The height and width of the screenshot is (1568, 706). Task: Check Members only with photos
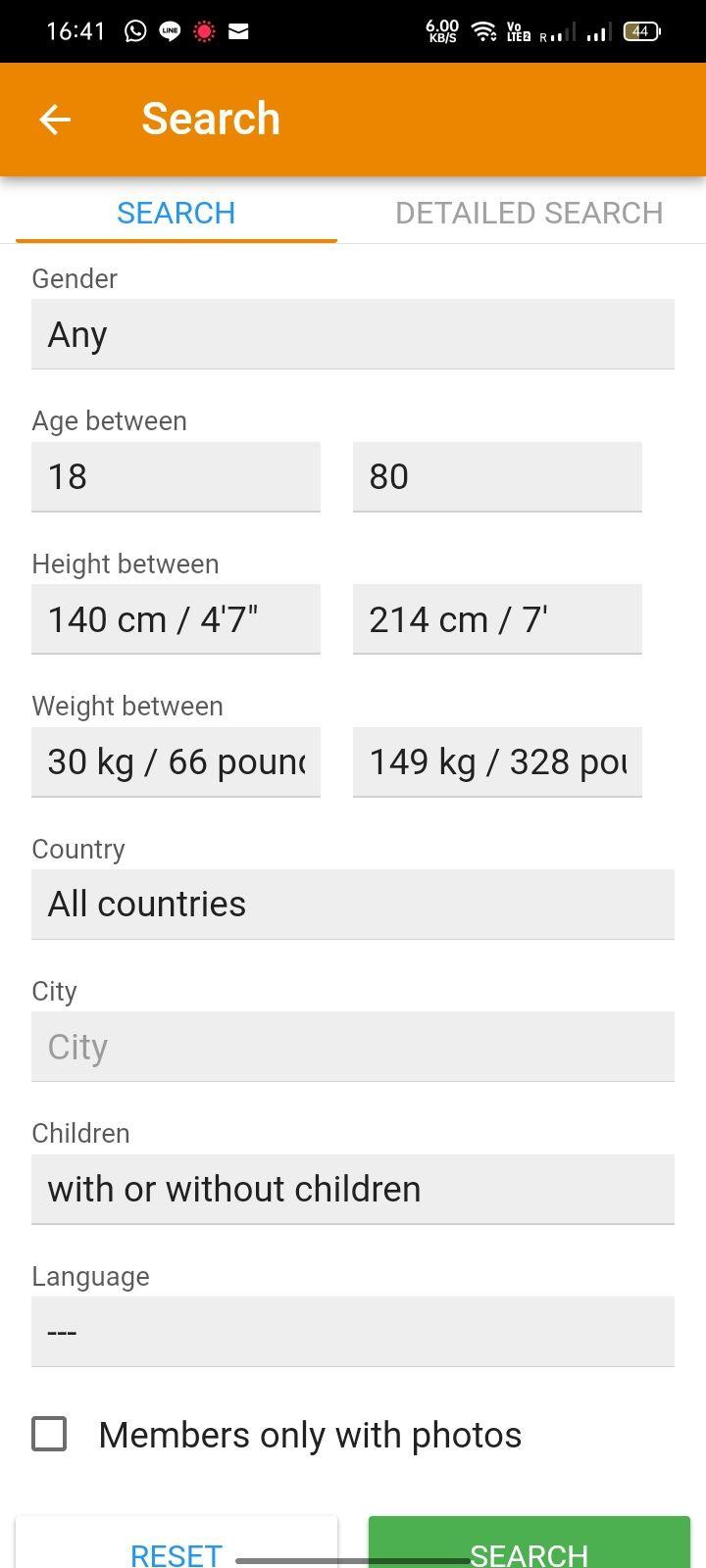click(x=49, y=1434)
